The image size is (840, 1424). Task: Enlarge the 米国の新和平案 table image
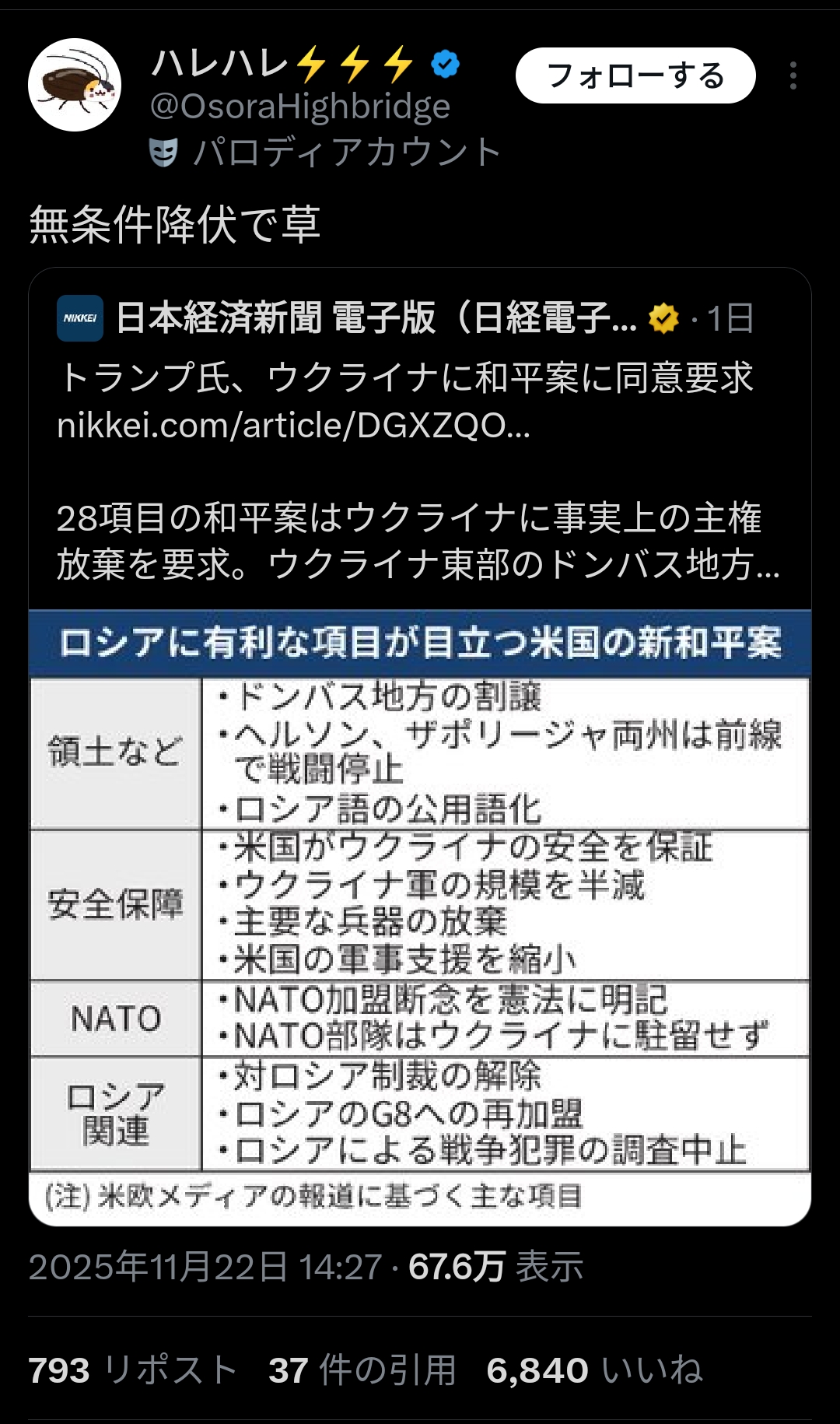[x=420, y=918]
